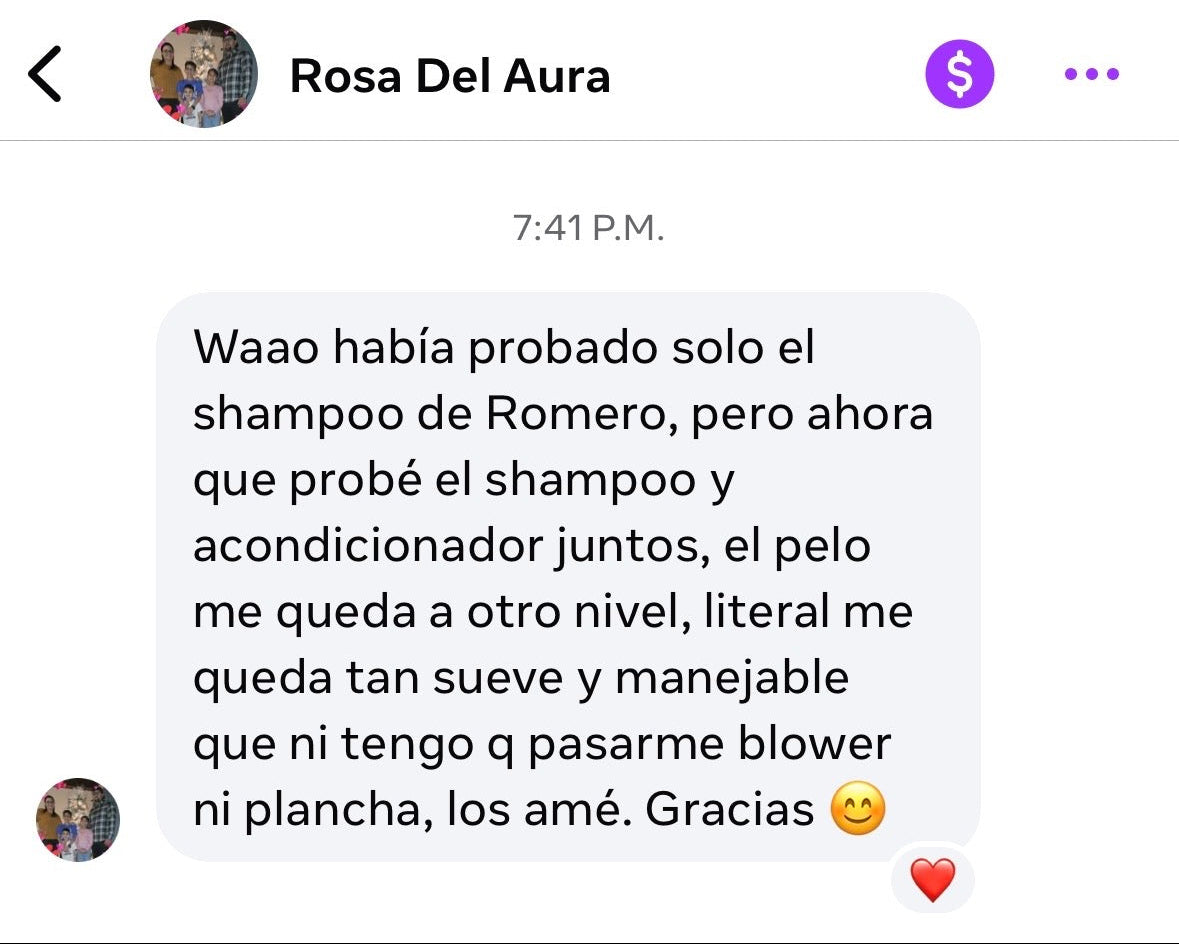Open Rosa Del Aura's conversation details
Viewport: 1179px width, 944px height.
(450, 76)
